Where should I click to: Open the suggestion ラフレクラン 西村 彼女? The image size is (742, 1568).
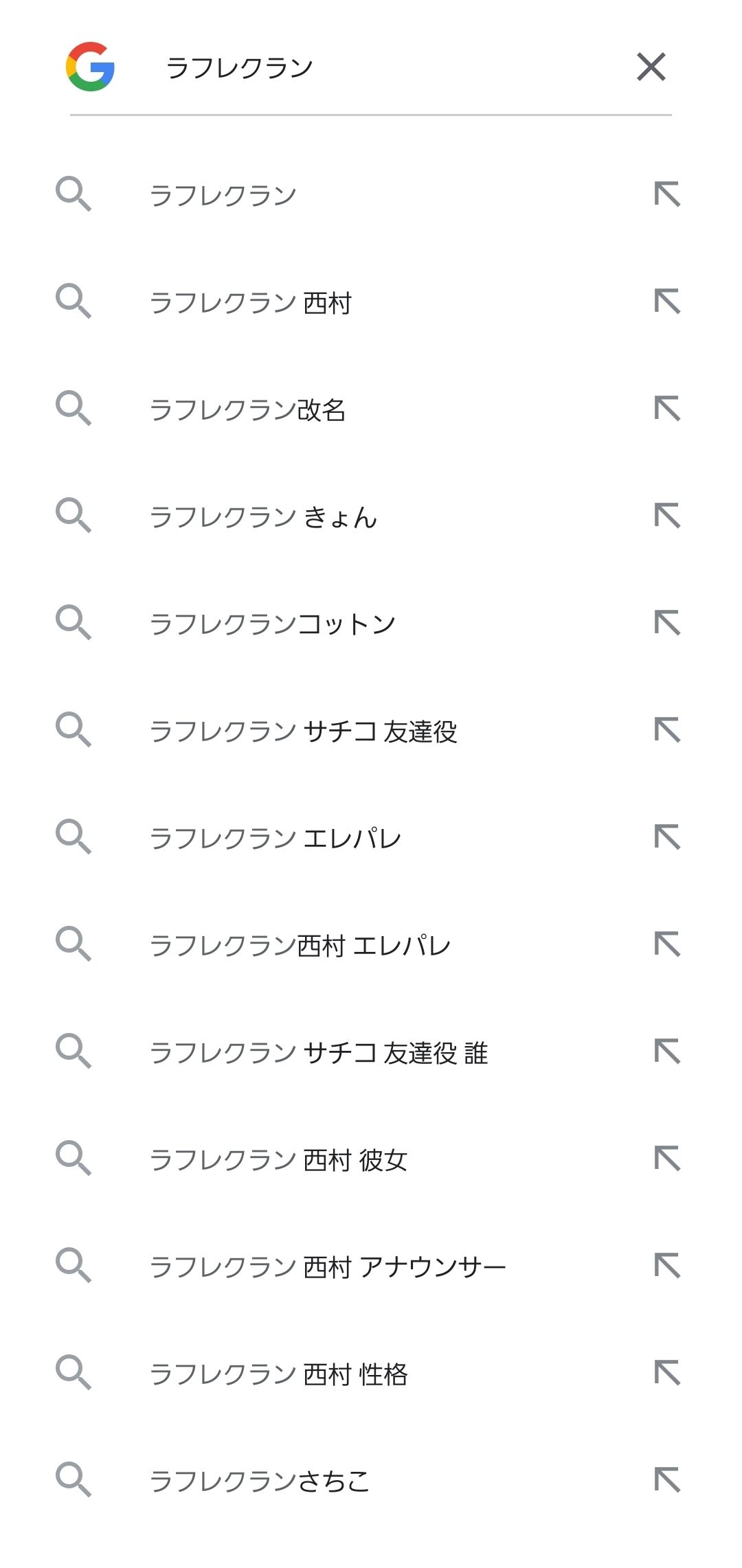click(371, 1159)
